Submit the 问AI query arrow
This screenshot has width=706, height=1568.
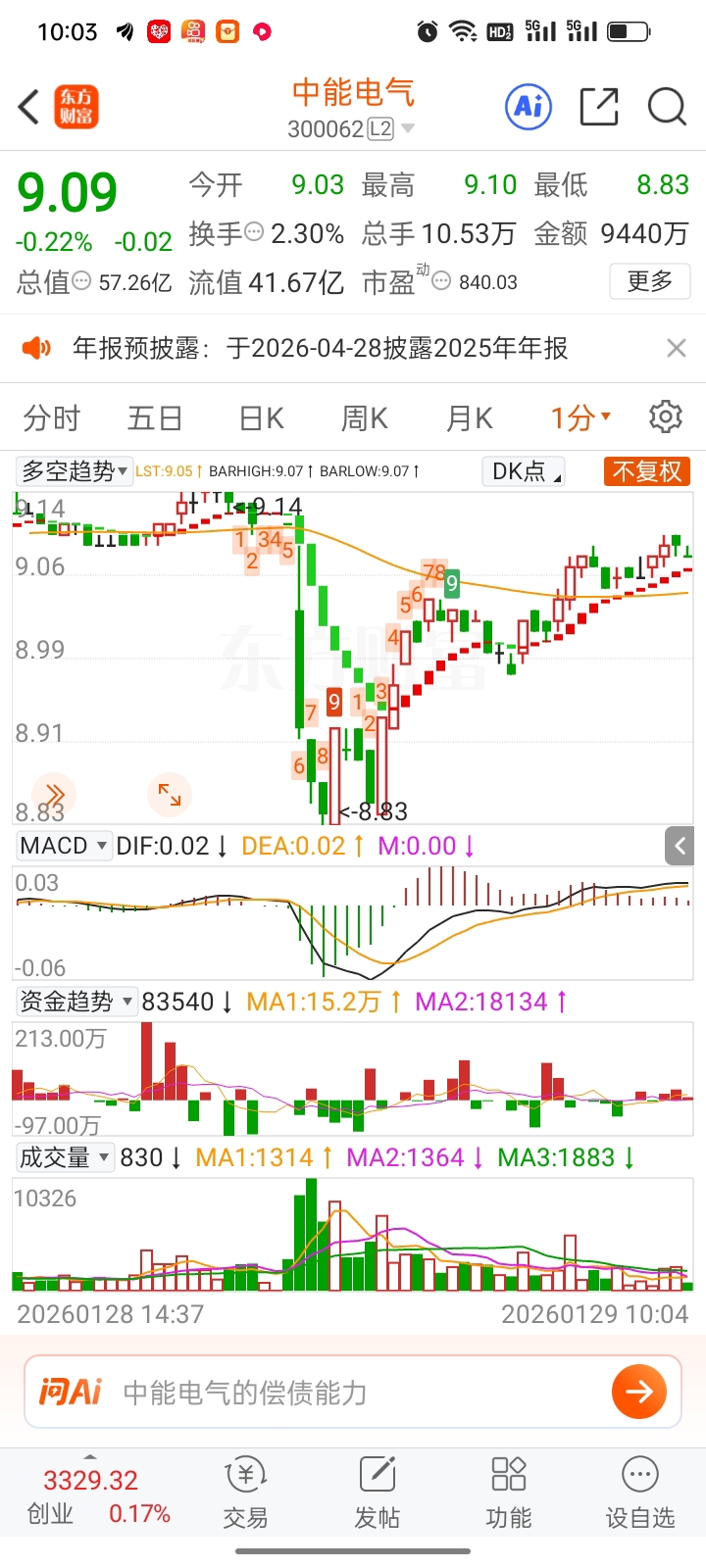(x=638, y=1392)
